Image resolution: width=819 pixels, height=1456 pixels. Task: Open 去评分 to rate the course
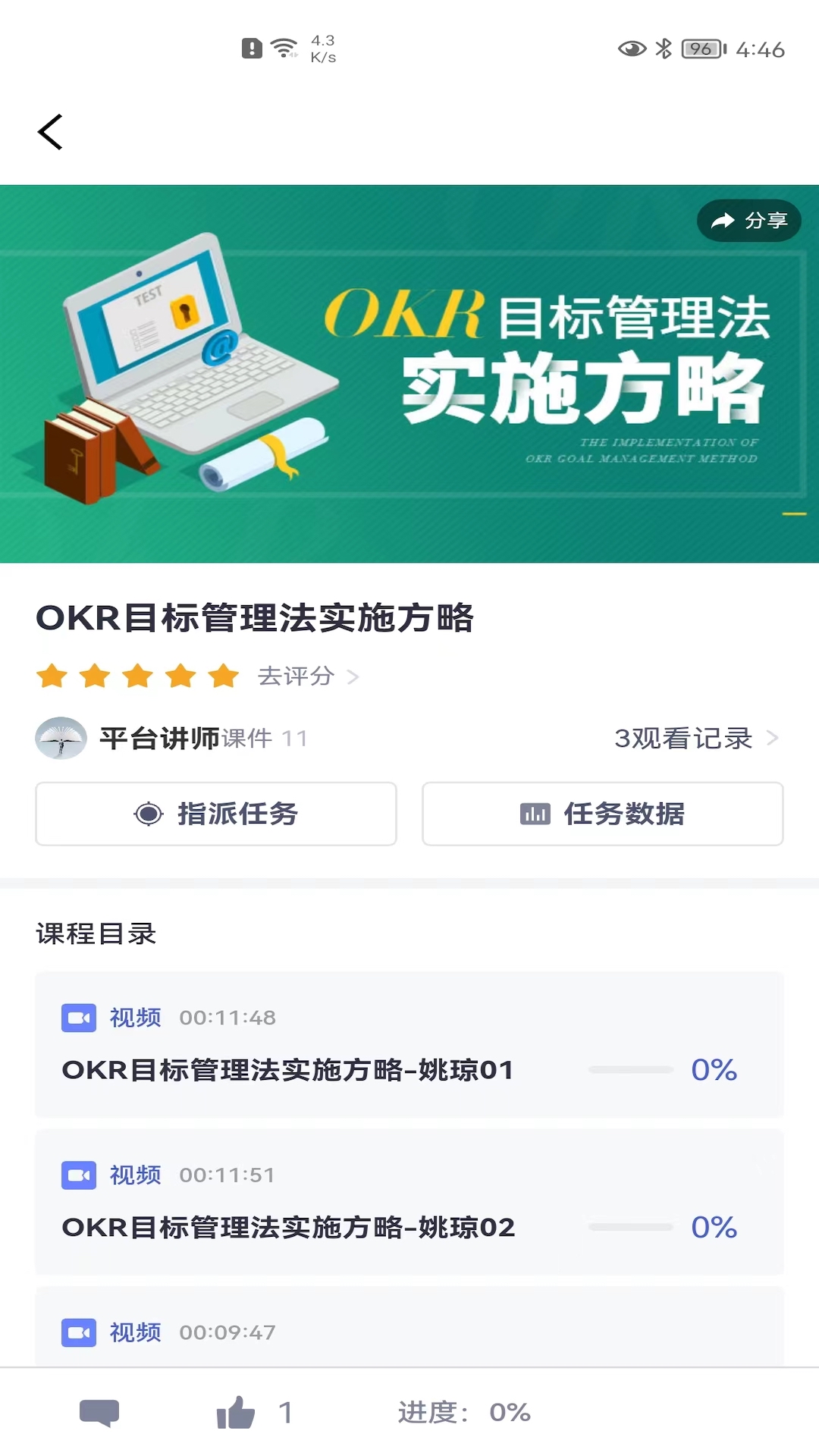(x=307, y=676)
